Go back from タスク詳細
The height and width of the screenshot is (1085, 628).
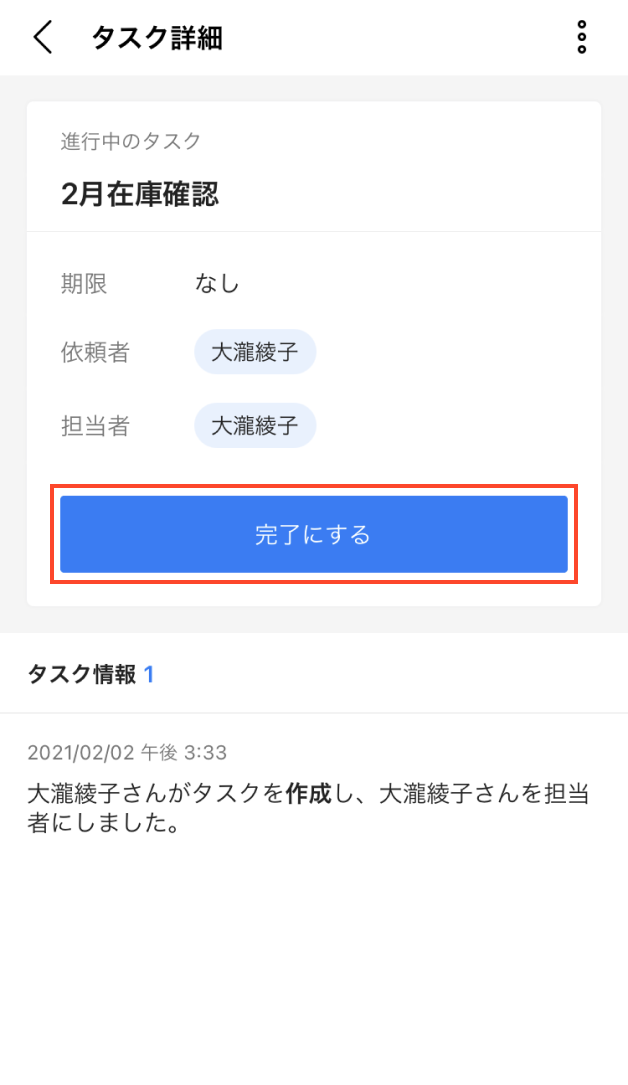pos(42,37)
